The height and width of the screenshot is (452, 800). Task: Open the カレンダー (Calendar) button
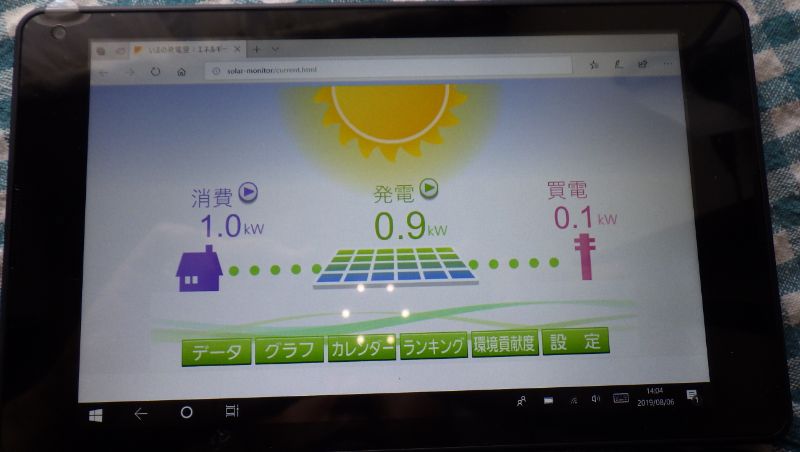point(360,347)
